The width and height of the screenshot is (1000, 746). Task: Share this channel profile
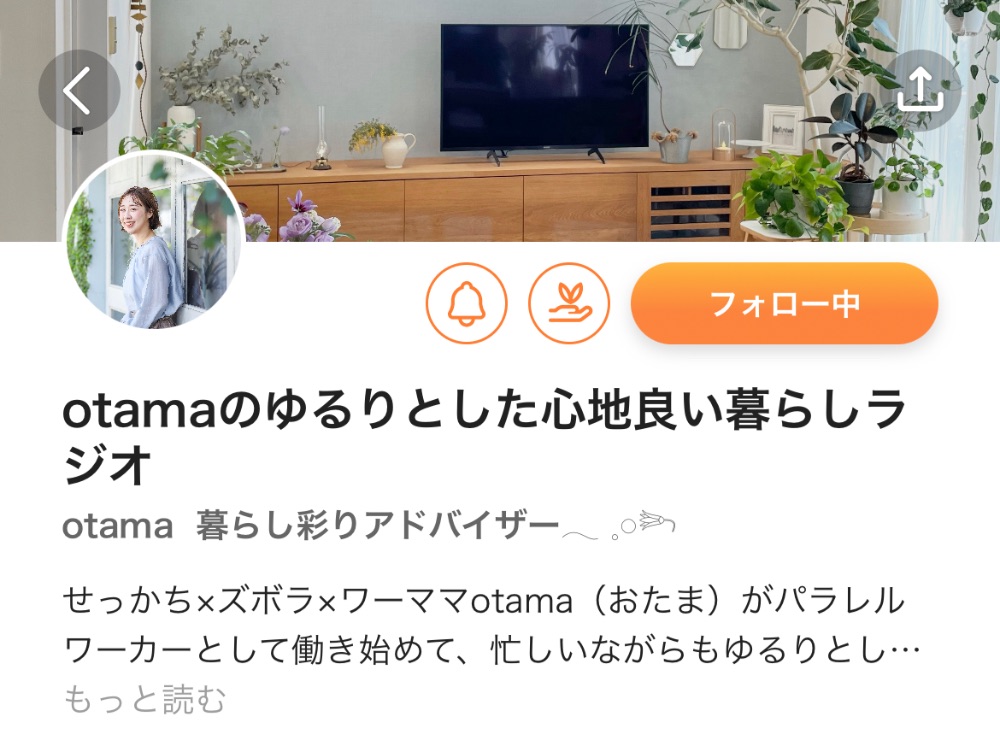tap(920, 91)
